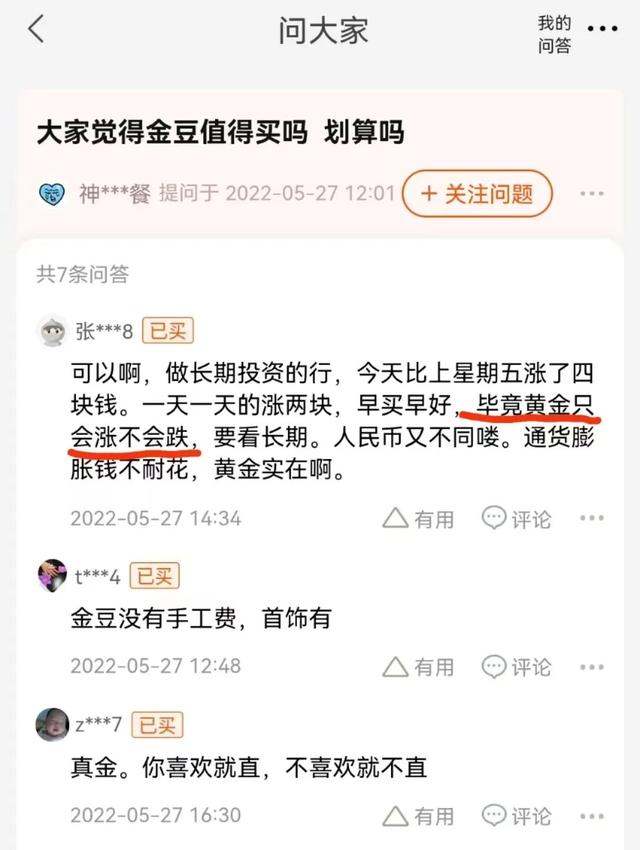
Task: Comment on z***7's answer
Action: [516, 816]
